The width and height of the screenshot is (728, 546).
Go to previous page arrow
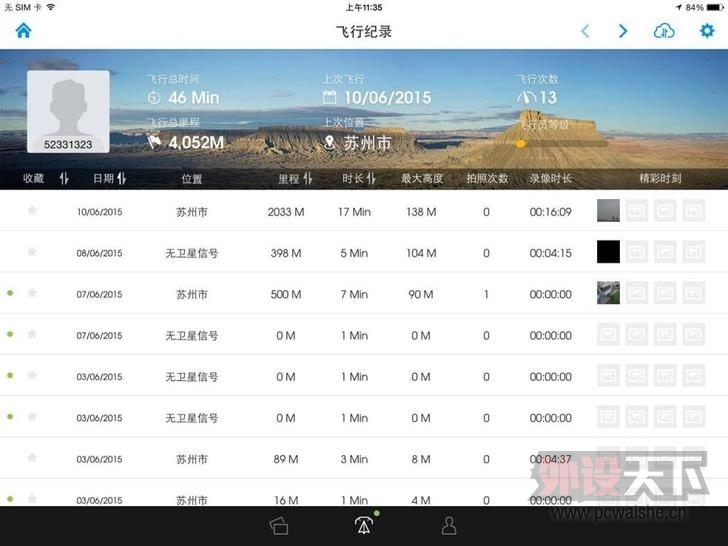tap(587, 31)
